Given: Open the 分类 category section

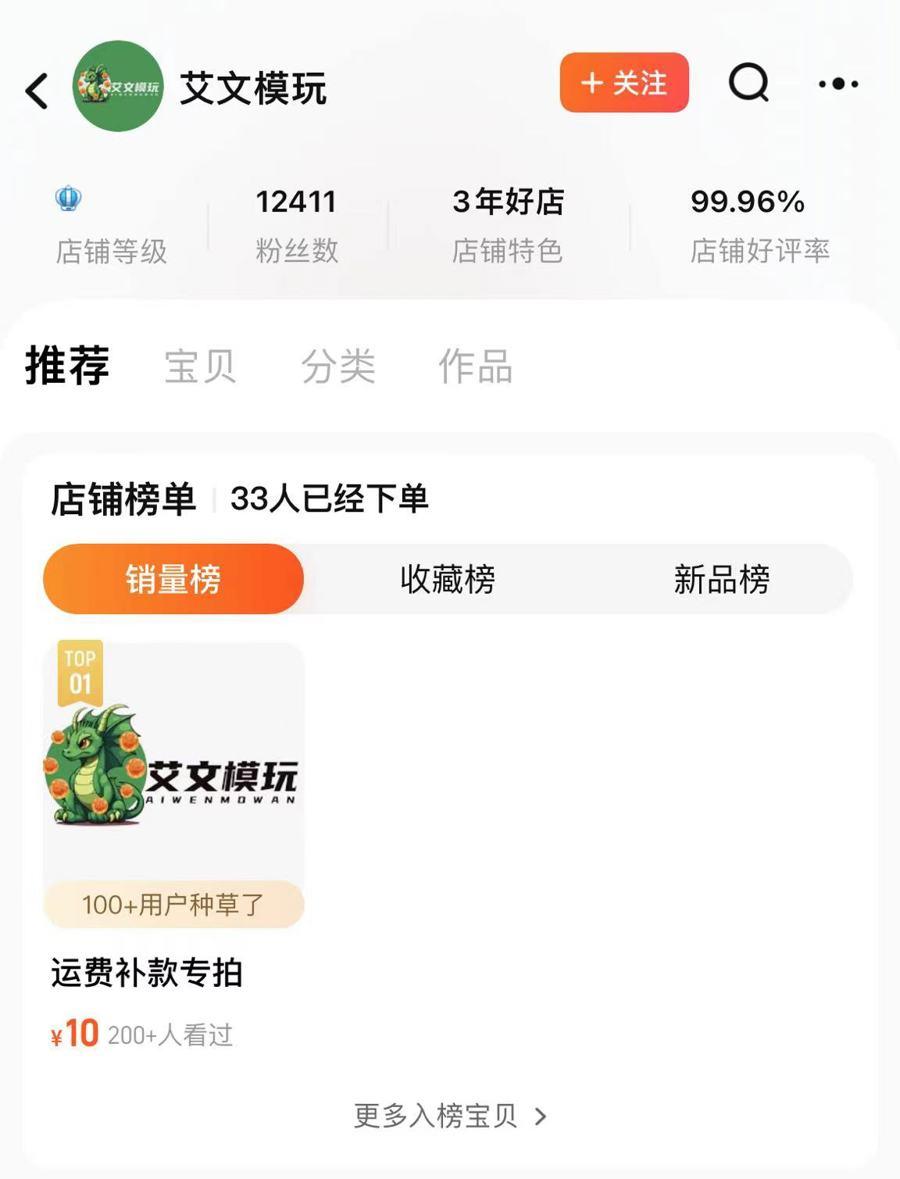Looking at the screenshot, I should [339, 367].
